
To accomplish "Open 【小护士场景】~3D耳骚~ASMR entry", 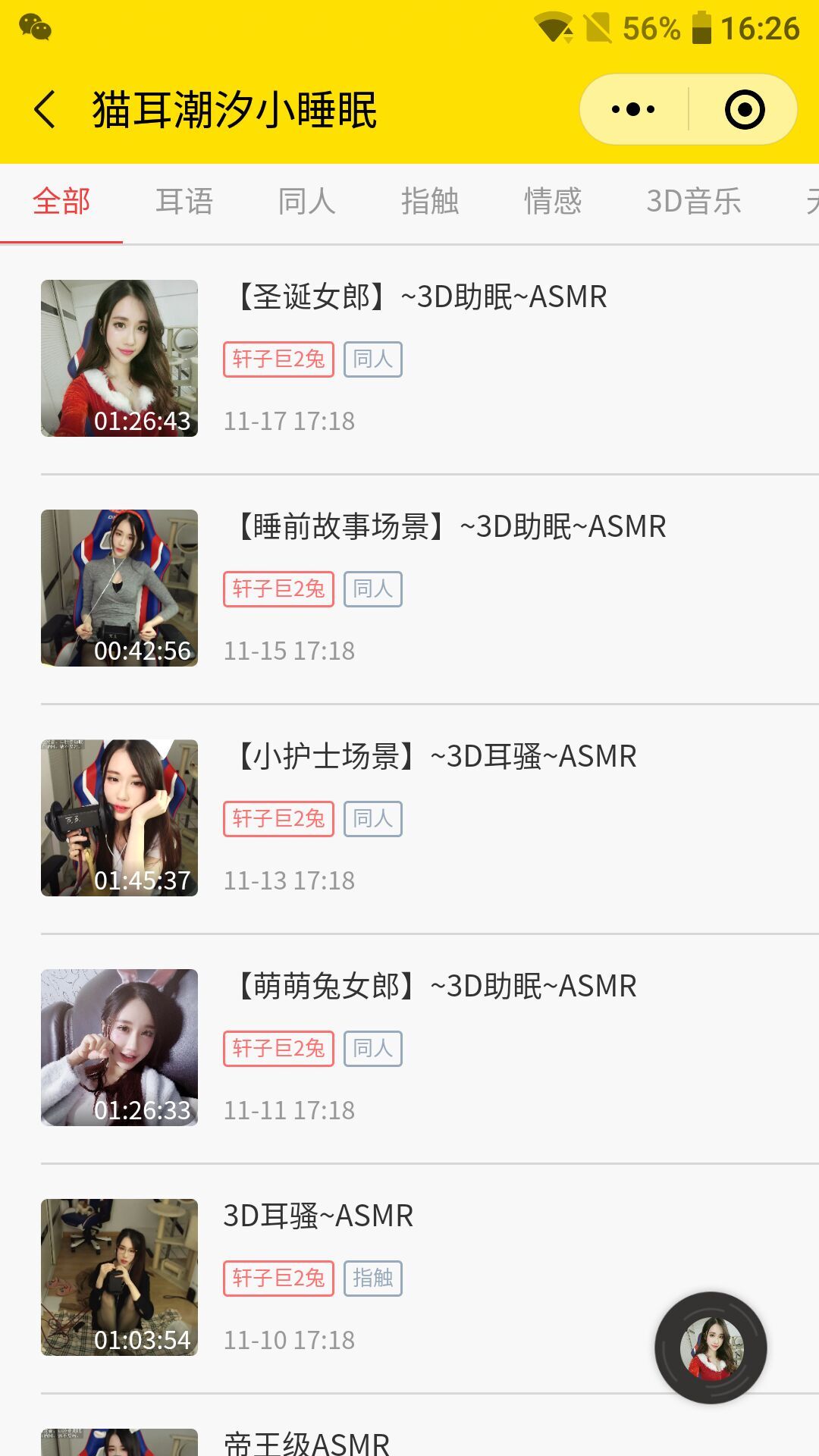I will tap(430, 818).
